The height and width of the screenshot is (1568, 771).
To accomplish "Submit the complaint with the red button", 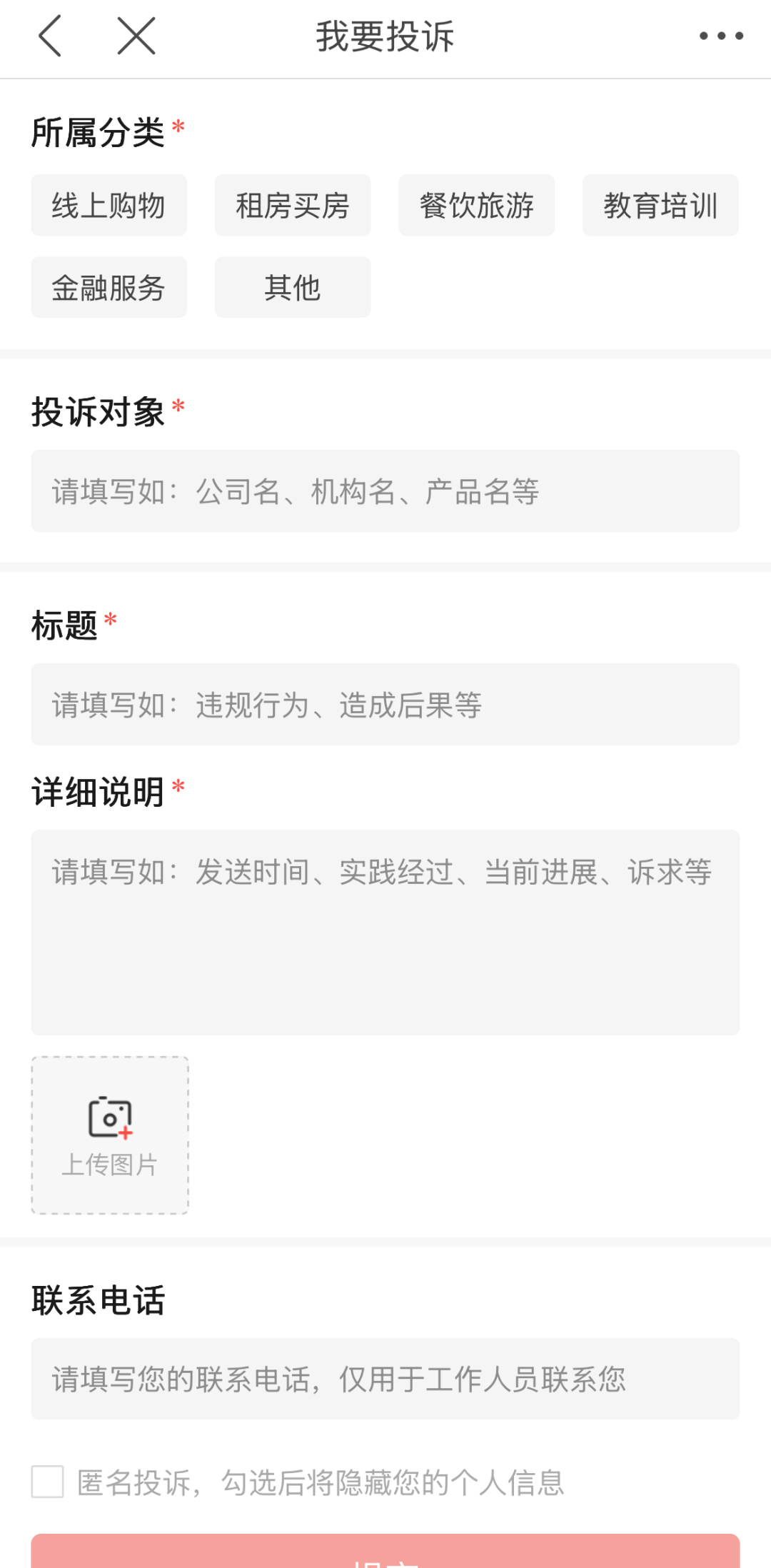I will pyautogui.click(x=385, y=1553).
